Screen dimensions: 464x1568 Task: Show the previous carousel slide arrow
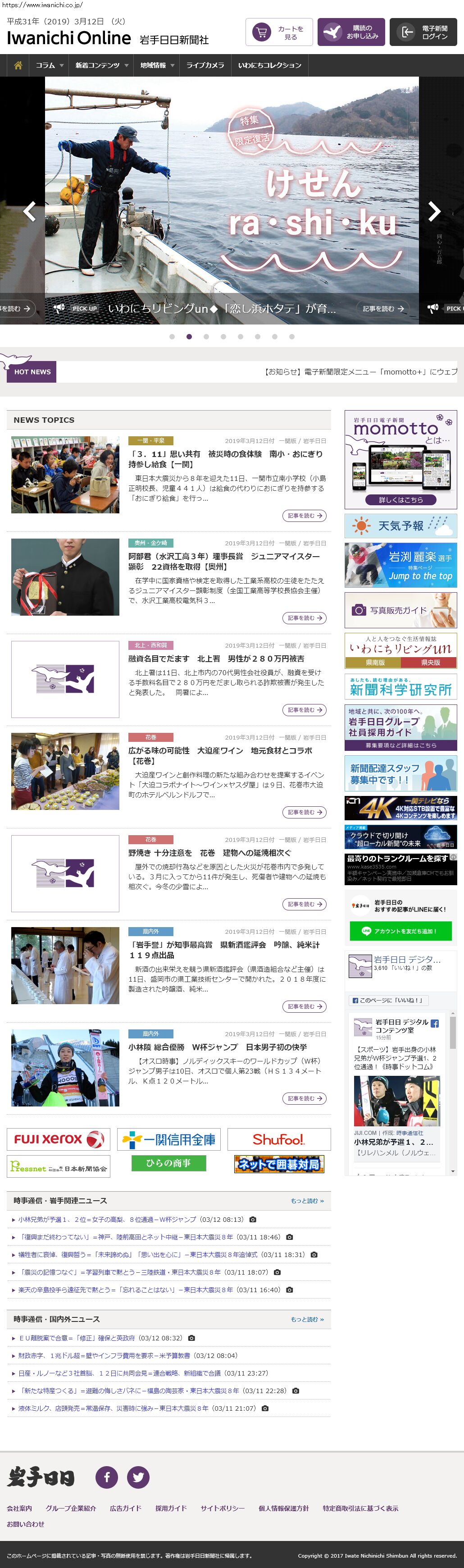coord(29,211)
